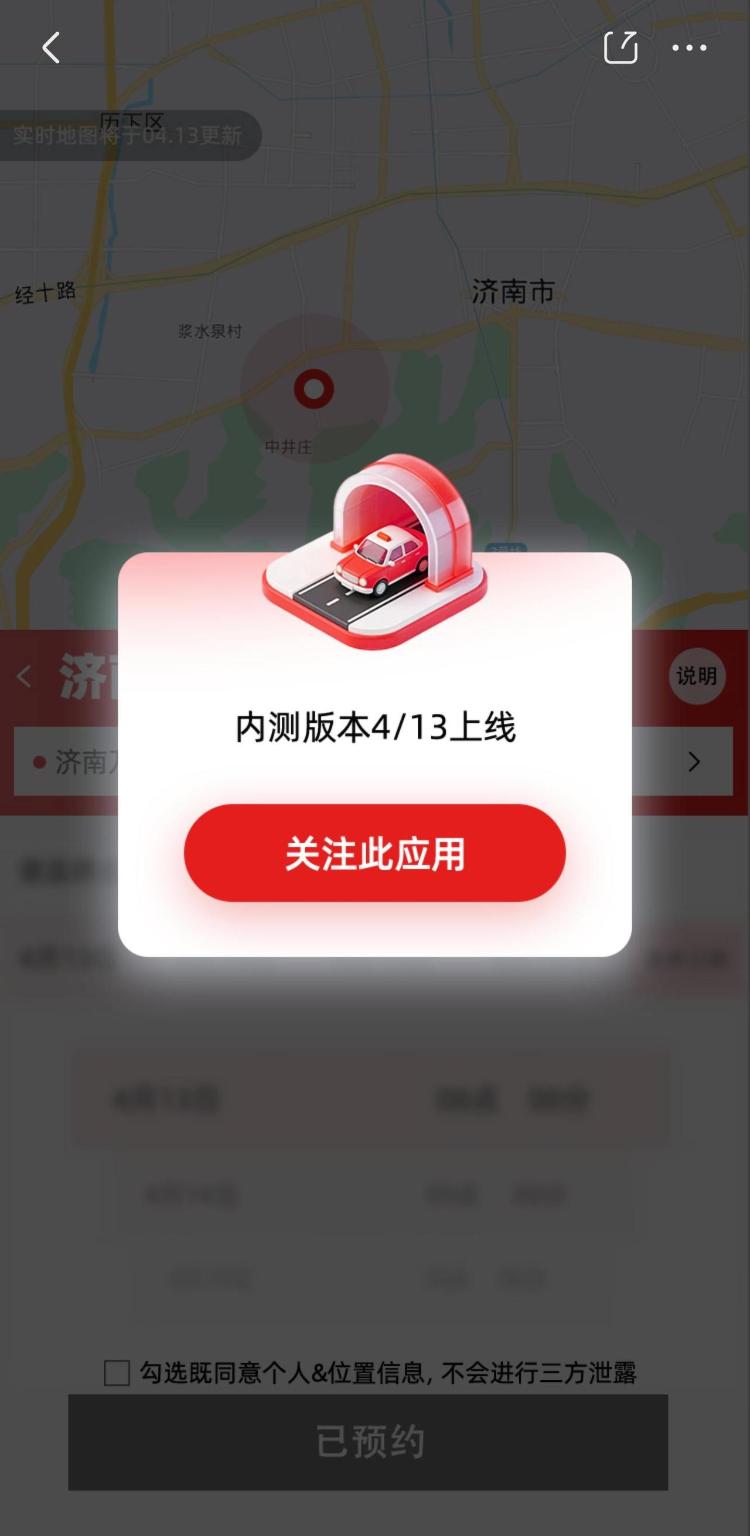Image resolution: width=750 pixels, height=1536 pixels.
Task: Share this page
Action: click(x=620, y=47)
